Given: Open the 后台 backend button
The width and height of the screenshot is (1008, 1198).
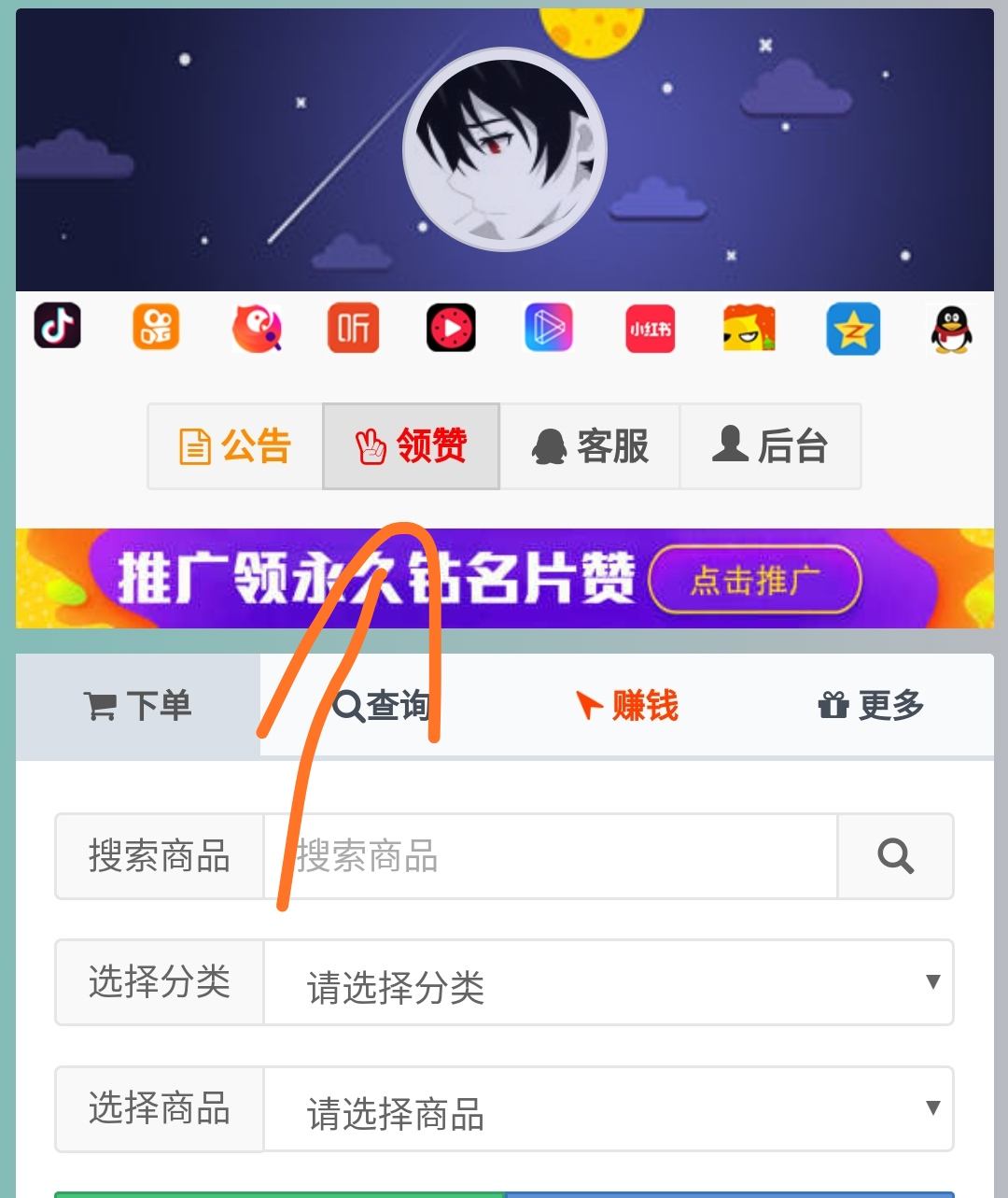Looking at the screenshot, I should 769,446.
